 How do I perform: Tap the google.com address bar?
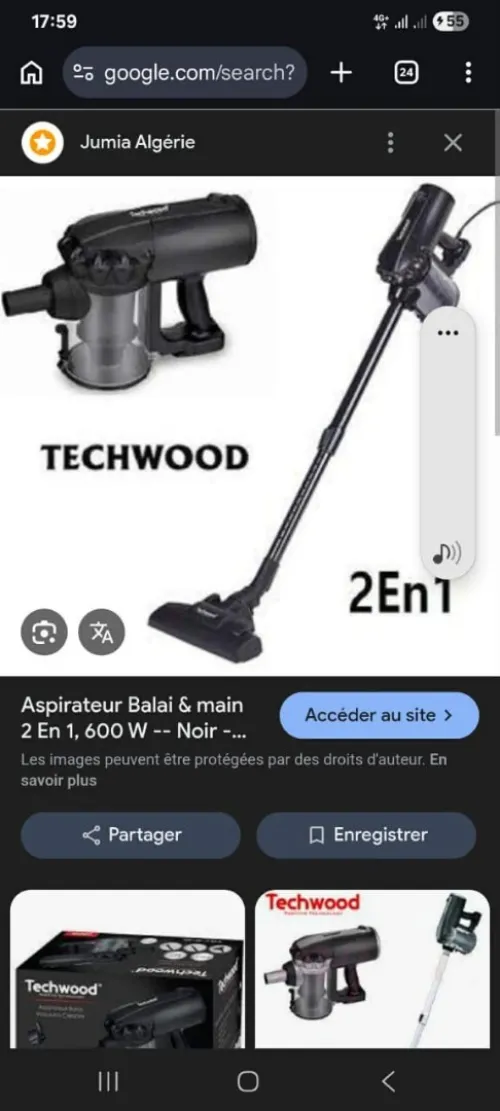[x=185, y=72]
